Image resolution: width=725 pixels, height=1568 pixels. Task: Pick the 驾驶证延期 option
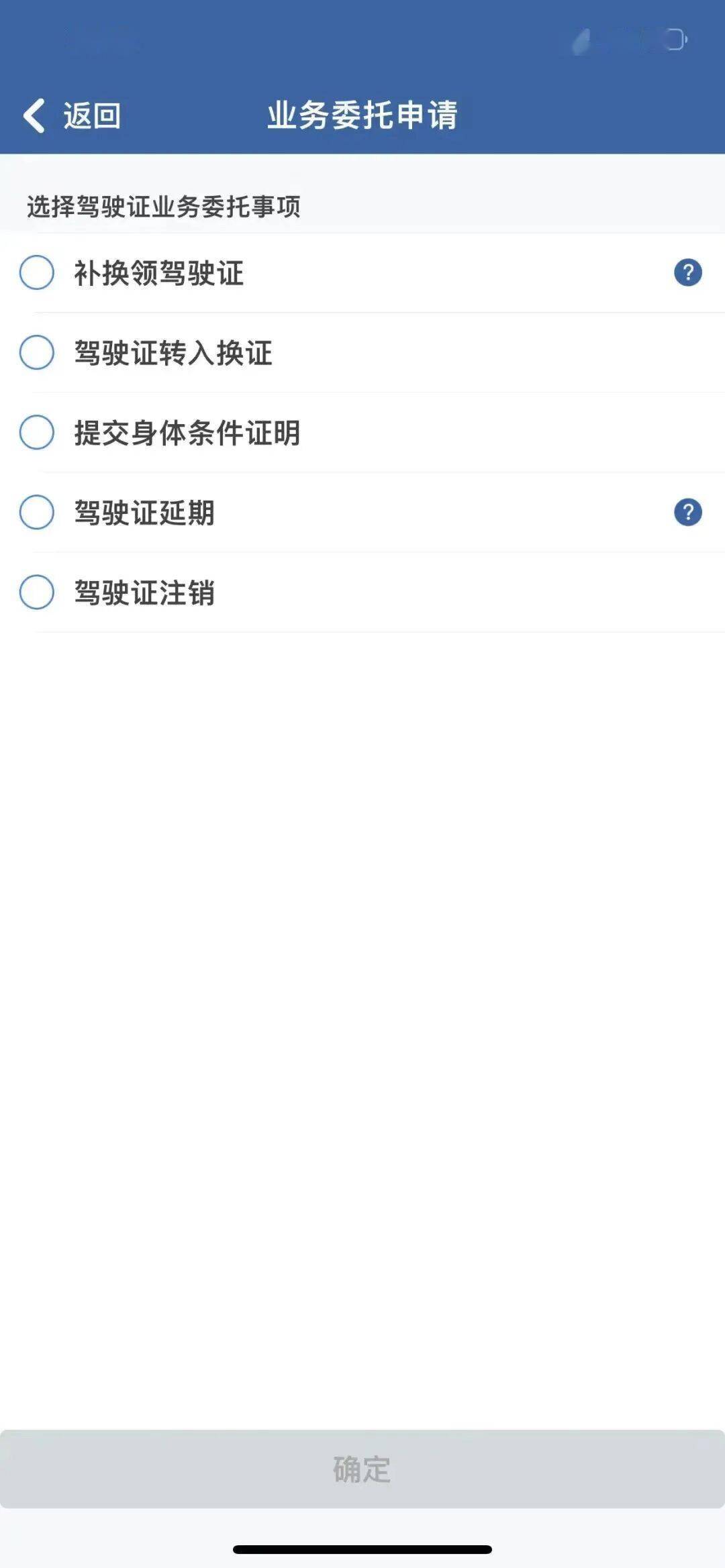point(38,512)
